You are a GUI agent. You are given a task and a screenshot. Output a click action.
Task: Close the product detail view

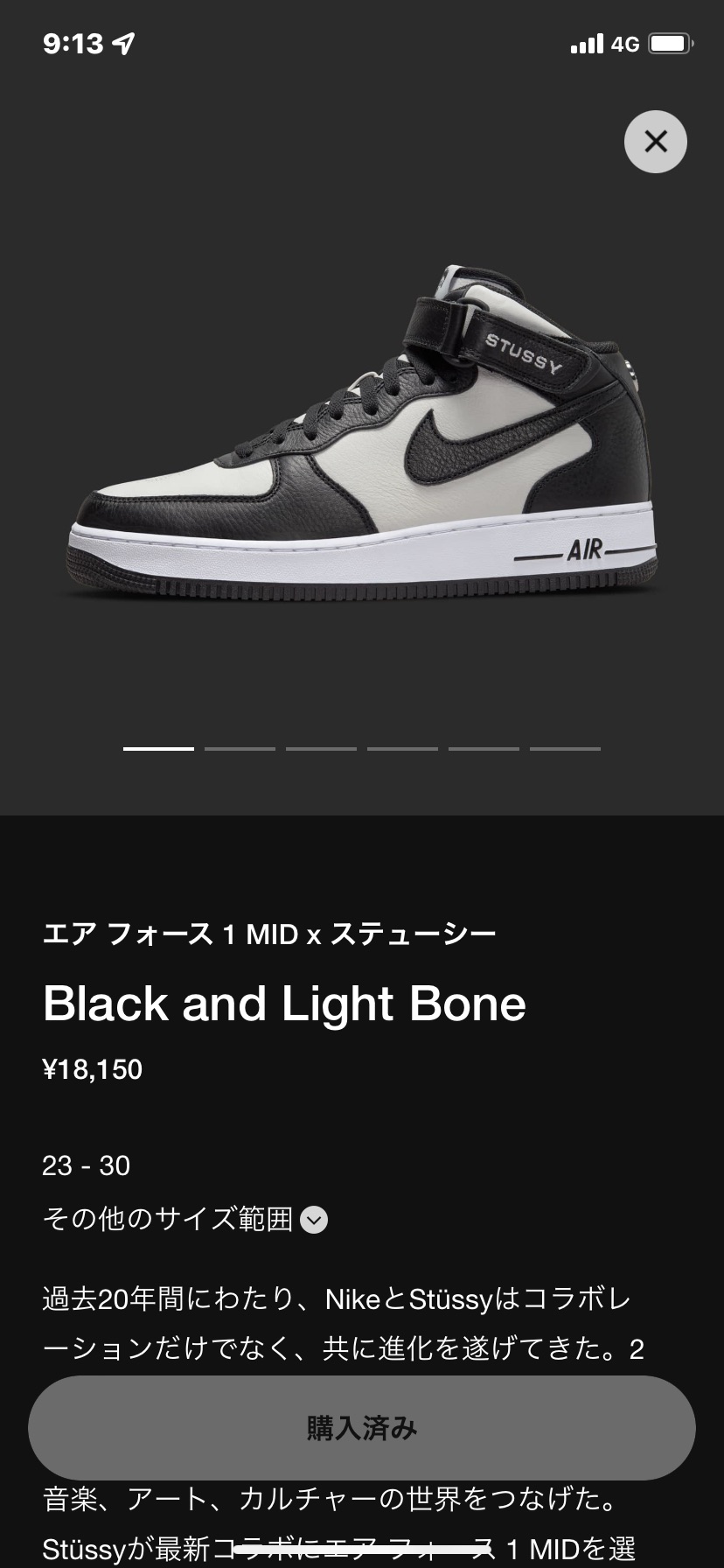tap(656, 142)
